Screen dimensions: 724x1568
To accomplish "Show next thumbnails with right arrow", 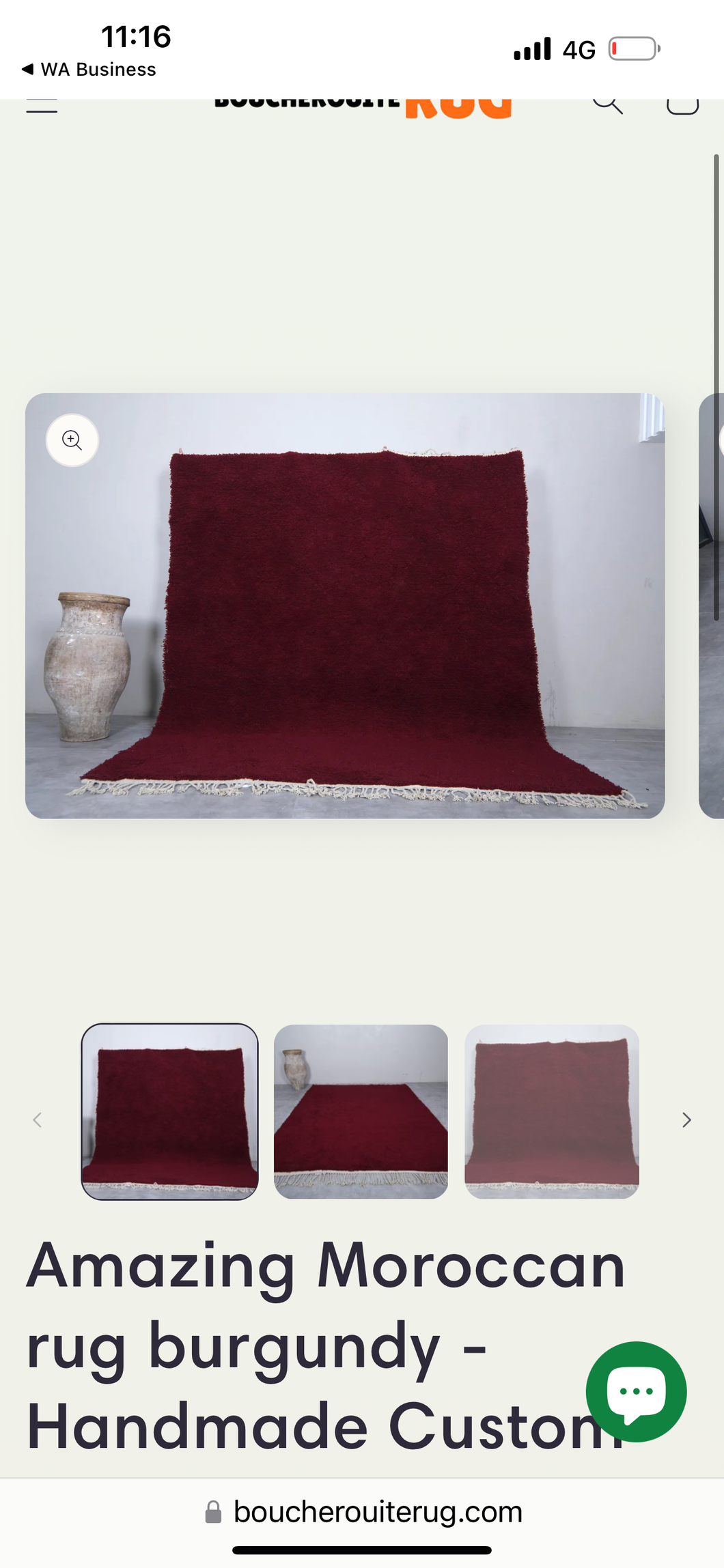I will click(x=686, y=1120).
